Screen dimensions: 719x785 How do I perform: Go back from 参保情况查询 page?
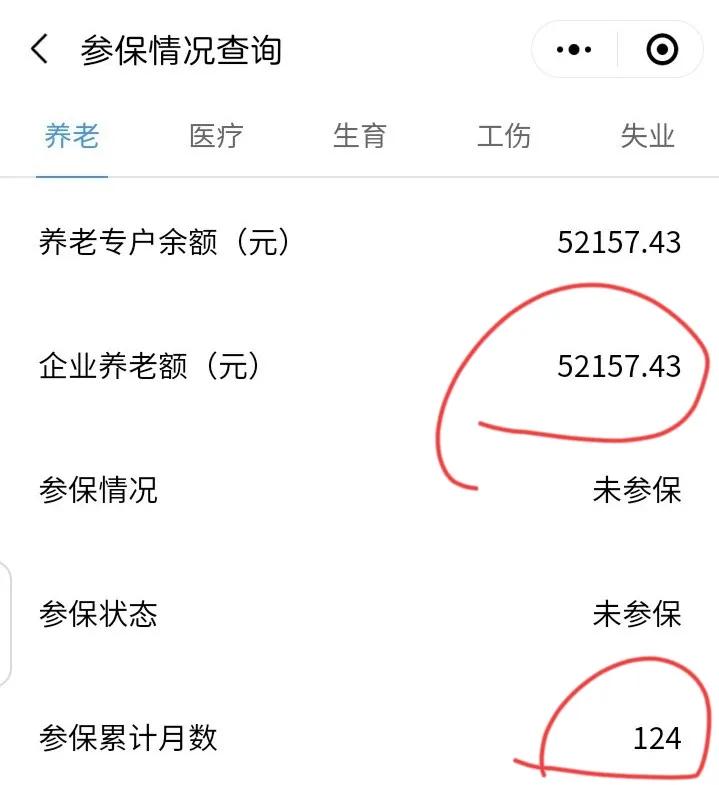tap(39, 49)
